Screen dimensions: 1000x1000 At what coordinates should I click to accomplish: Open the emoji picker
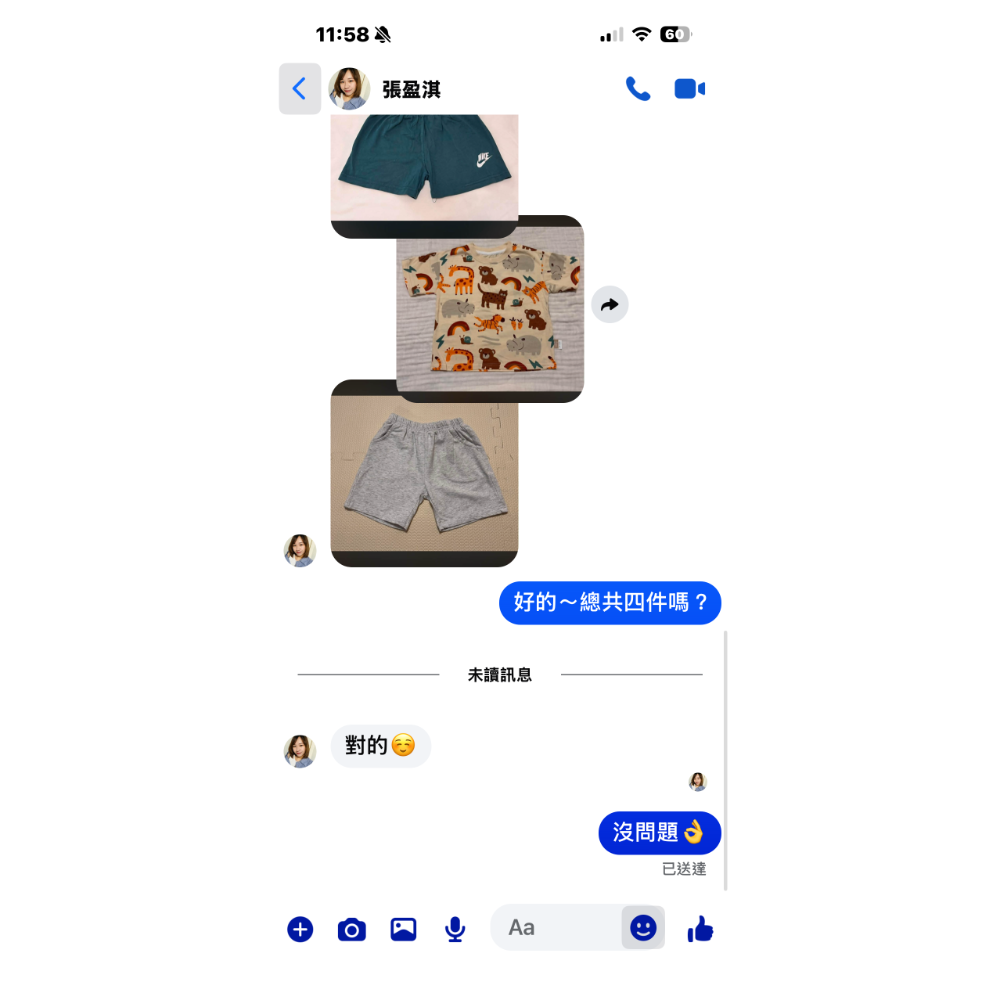coord(643,927)
